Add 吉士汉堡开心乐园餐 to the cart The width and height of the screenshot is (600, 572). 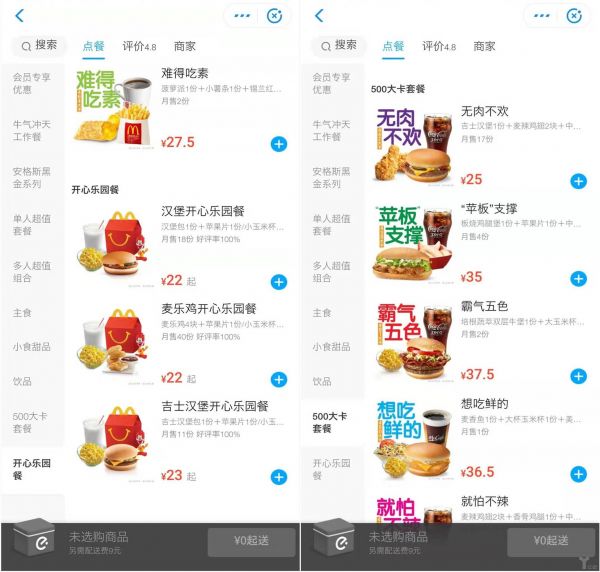point(278,475)
